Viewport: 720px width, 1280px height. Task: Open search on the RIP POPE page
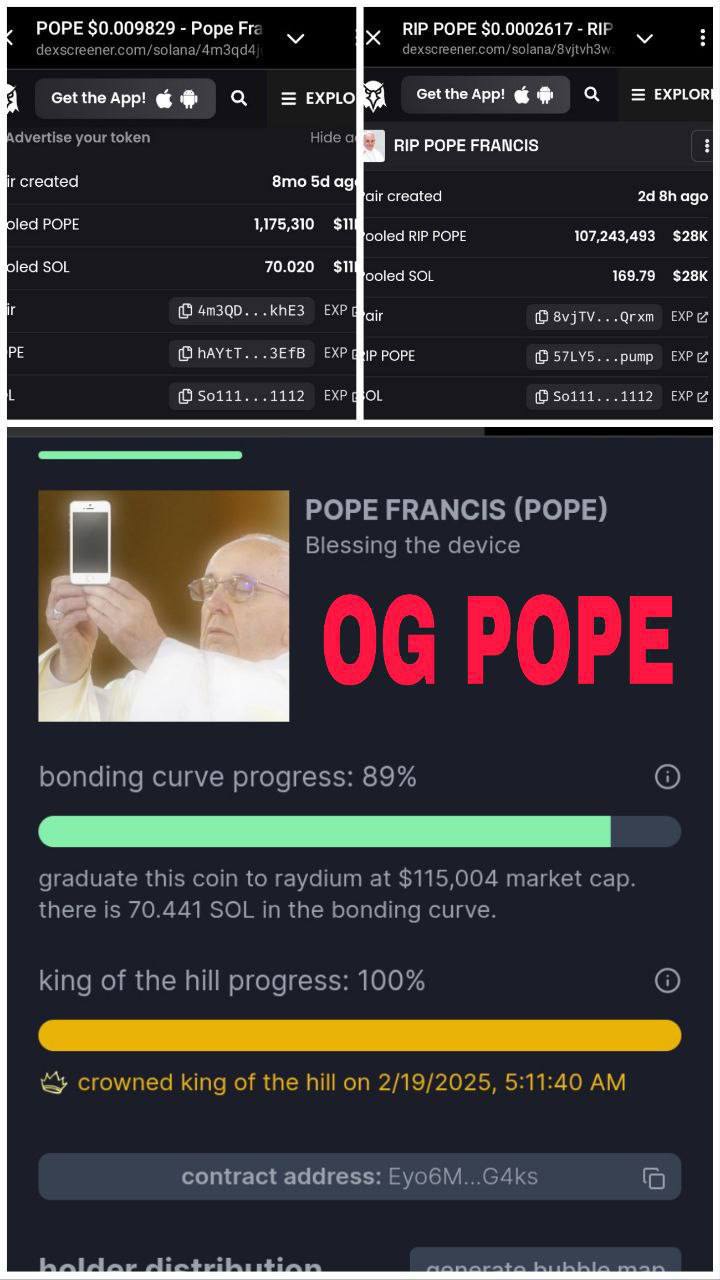[x=592, y=95]
